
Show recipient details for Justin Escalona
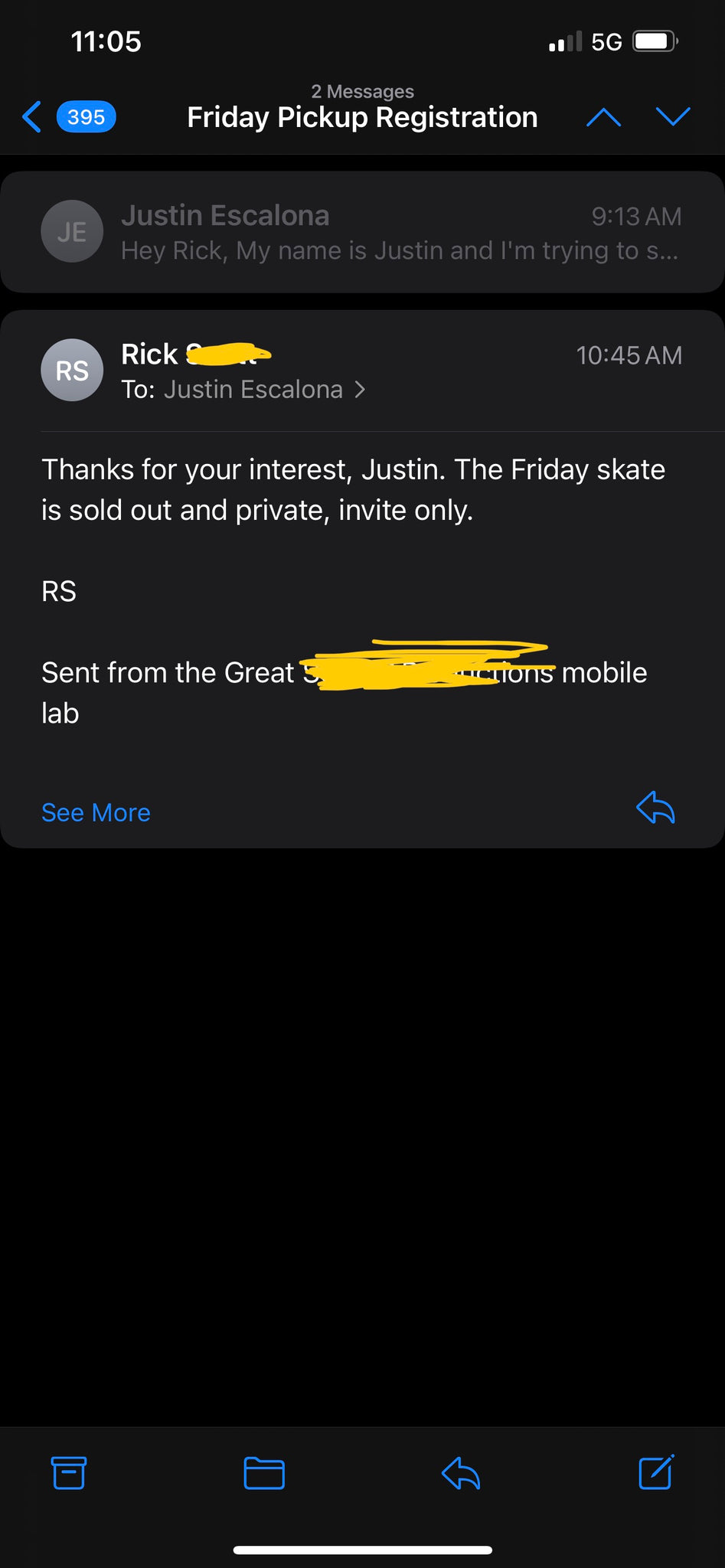pos(265,390)
